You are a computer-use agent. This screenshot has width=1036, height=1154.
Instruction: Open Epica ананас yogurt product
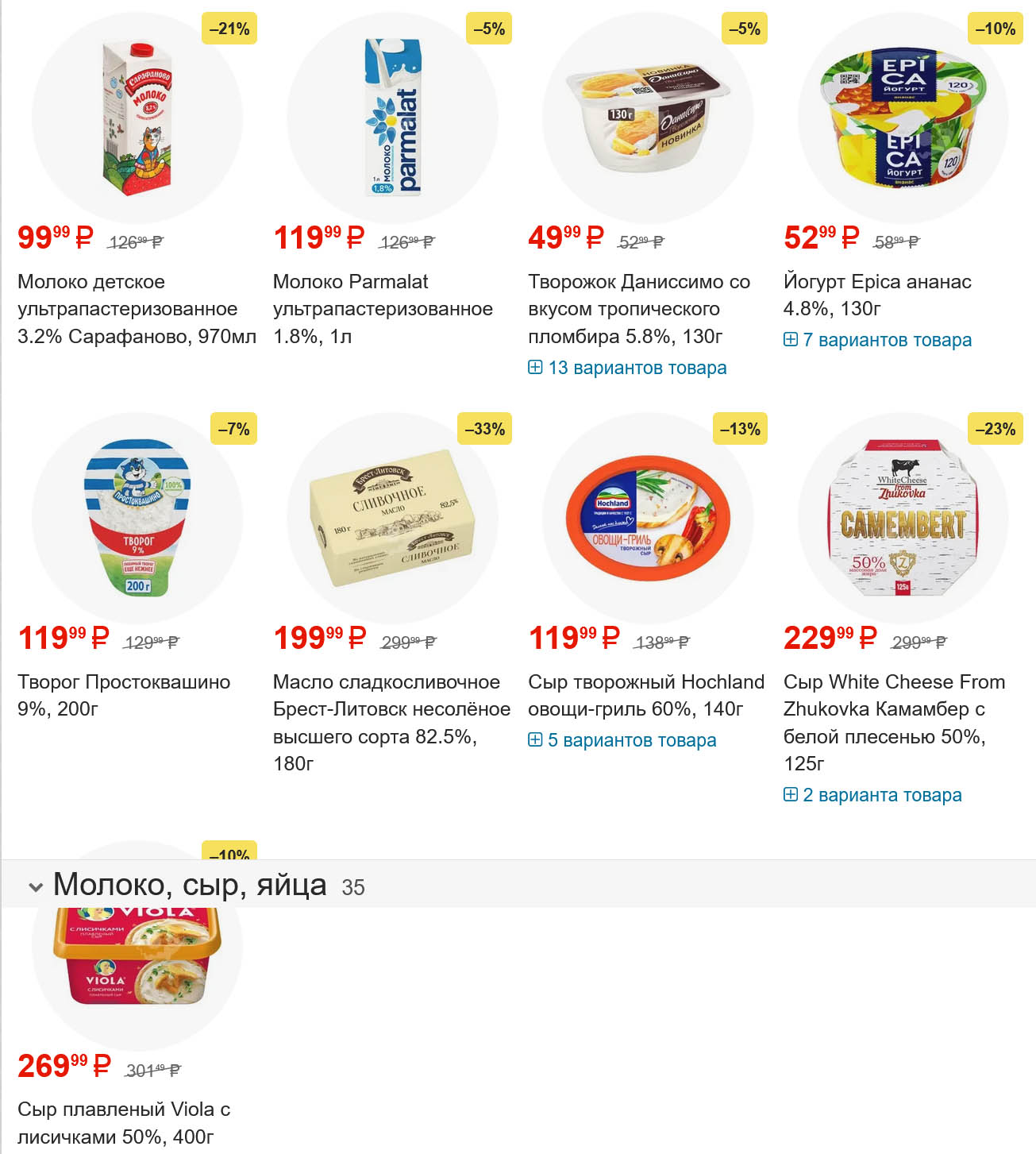876,294
